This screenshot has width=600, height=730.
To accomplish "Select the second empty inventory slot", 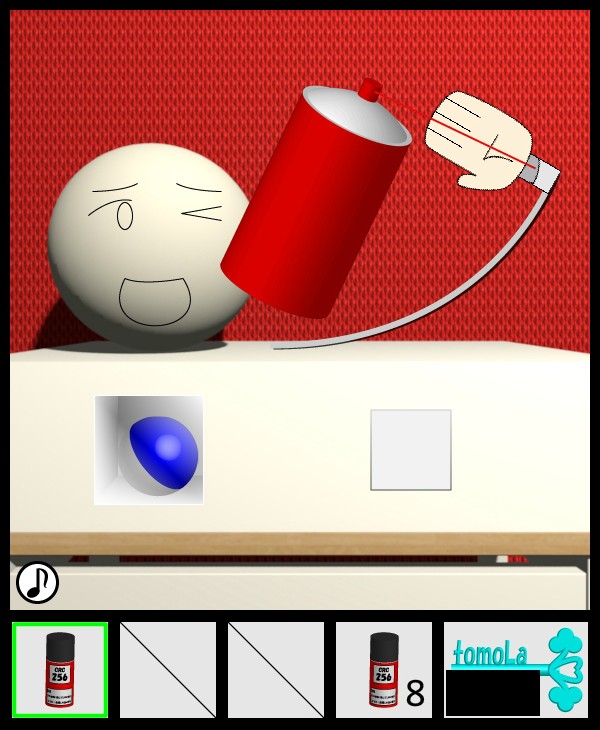I will tap(168, 669).
